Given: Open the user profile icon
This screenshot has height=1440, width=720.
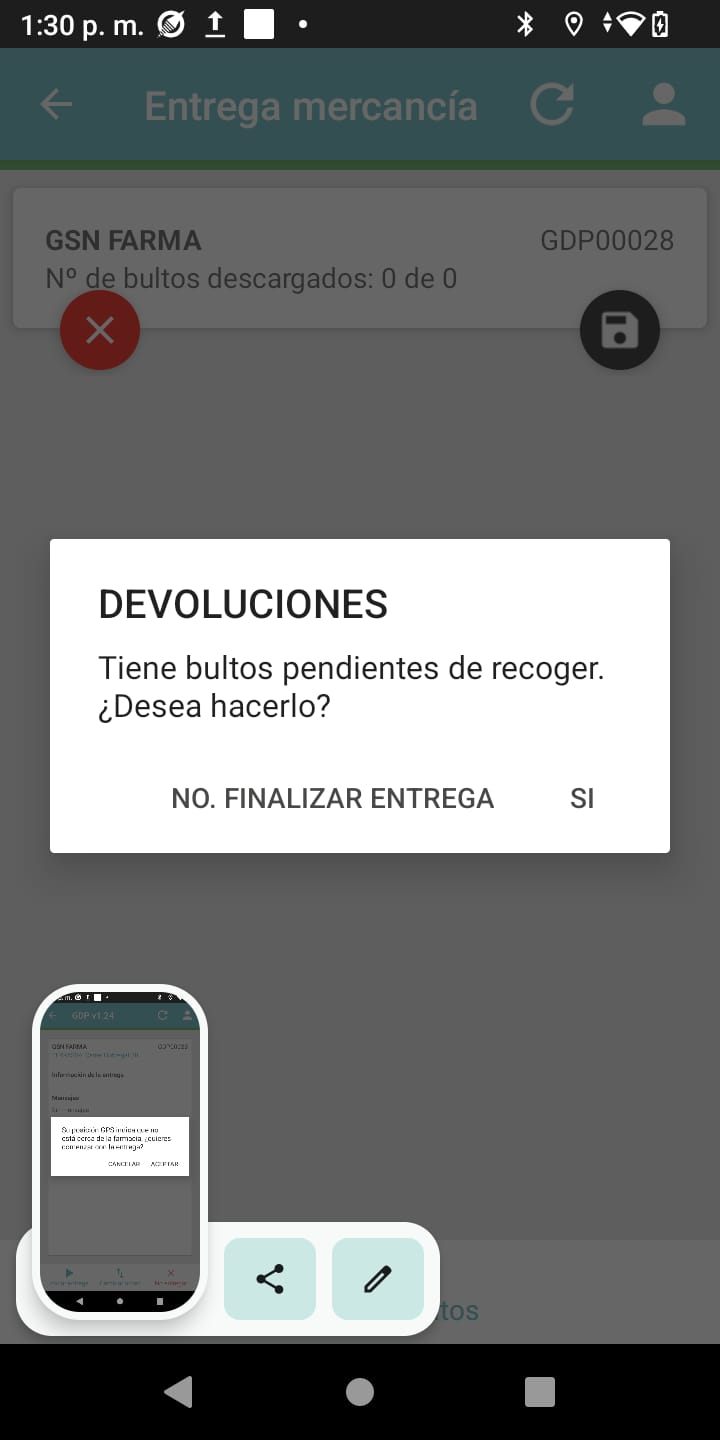Looking at the screenshot, I should coord(663,105).
